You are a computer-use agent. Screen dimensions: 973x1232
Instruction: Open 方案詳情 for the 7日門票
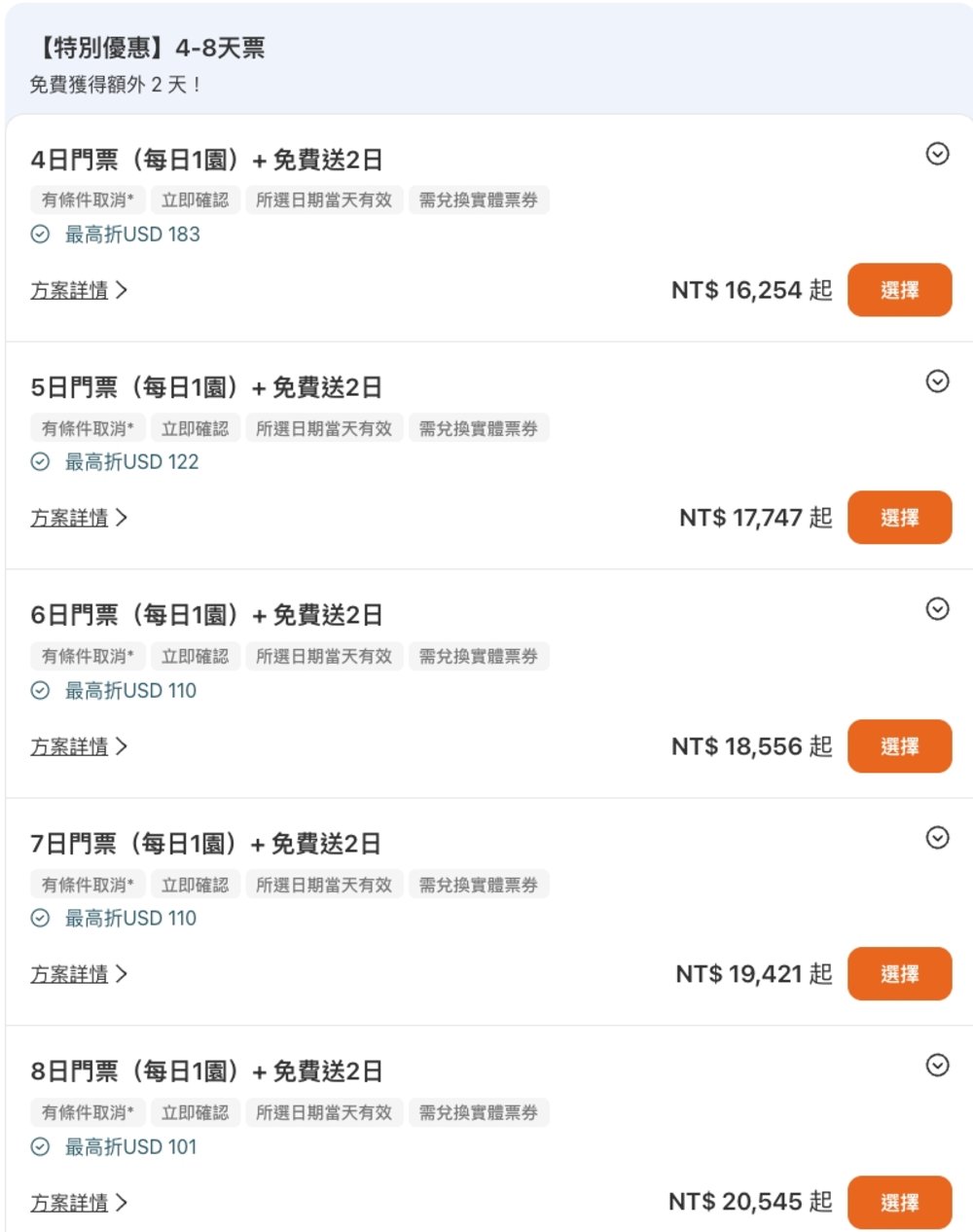68,974
